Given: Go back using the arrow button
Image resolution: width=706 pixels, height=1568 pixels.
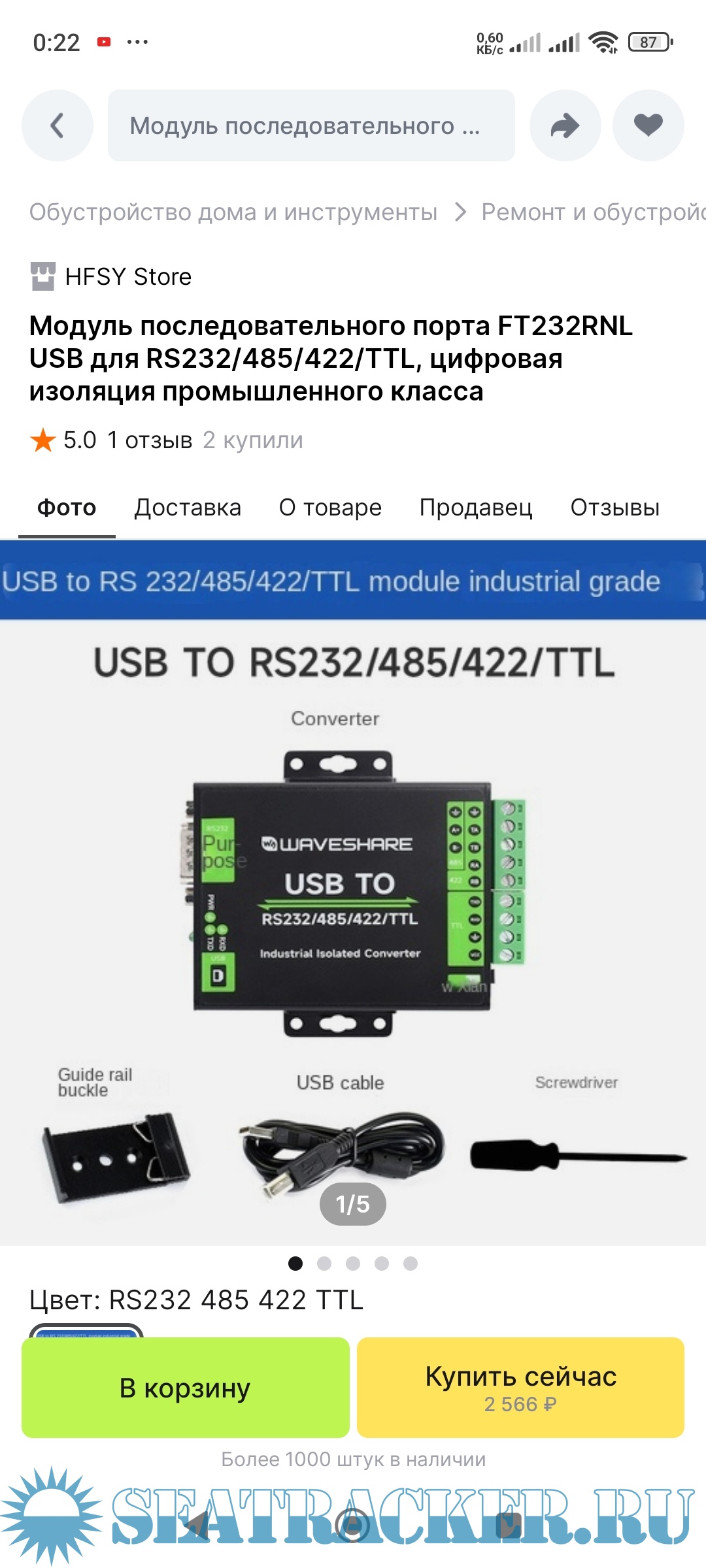Looking at the screenshot, I should tap(58, 125).
